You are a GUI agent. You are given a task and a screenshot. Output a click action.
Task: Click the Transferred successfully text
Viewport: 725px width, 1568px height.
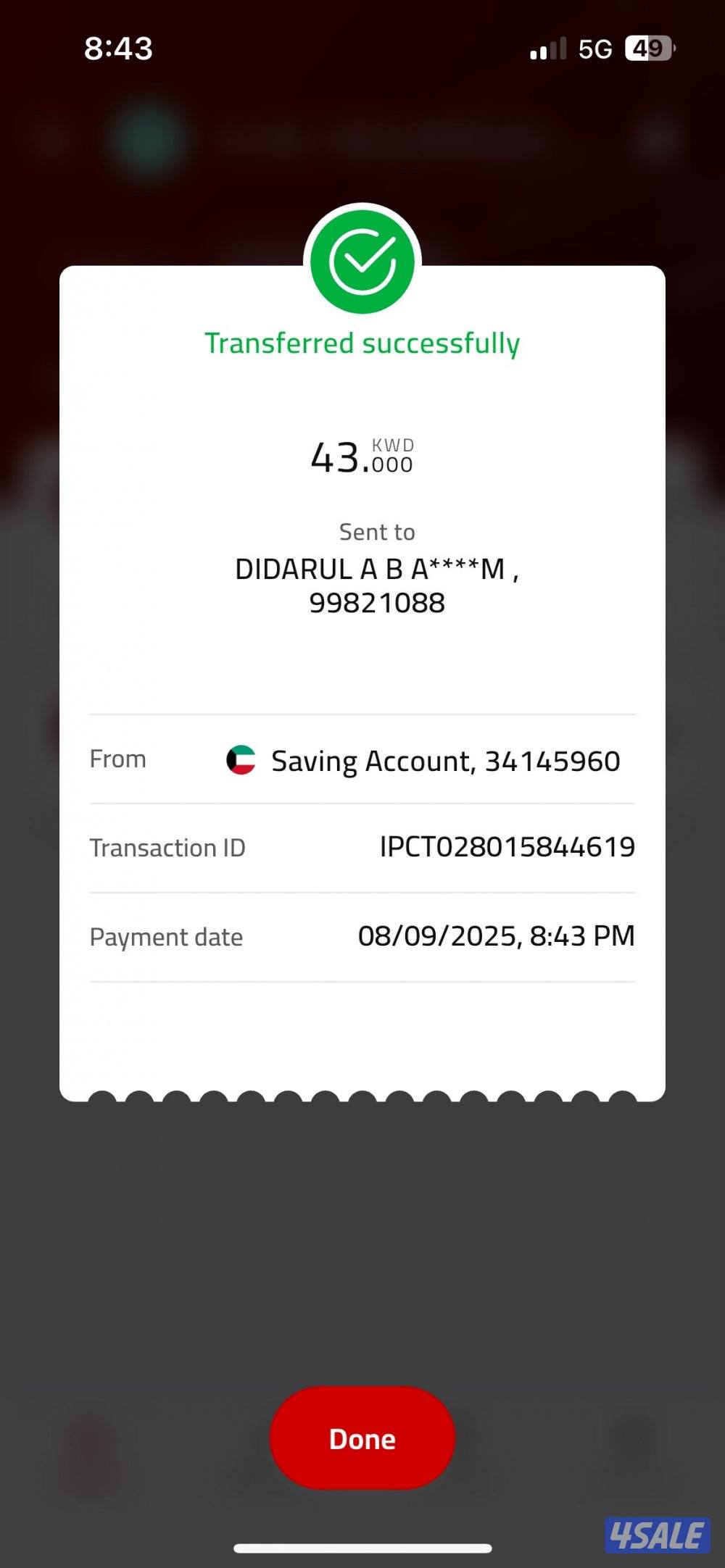362,343
